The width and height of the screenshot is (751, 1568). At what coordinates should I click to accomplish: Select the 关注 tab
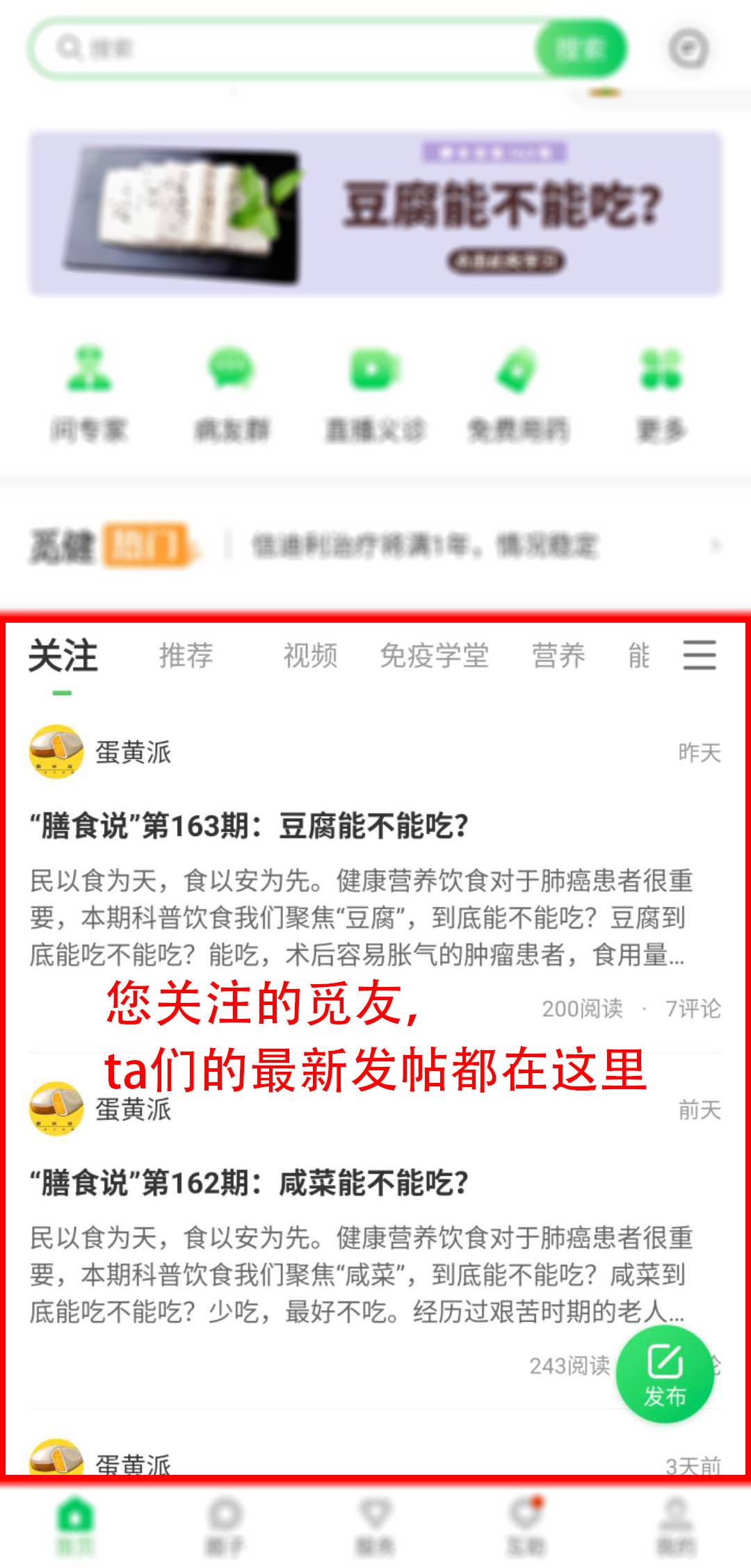click(x=63, y=657)
